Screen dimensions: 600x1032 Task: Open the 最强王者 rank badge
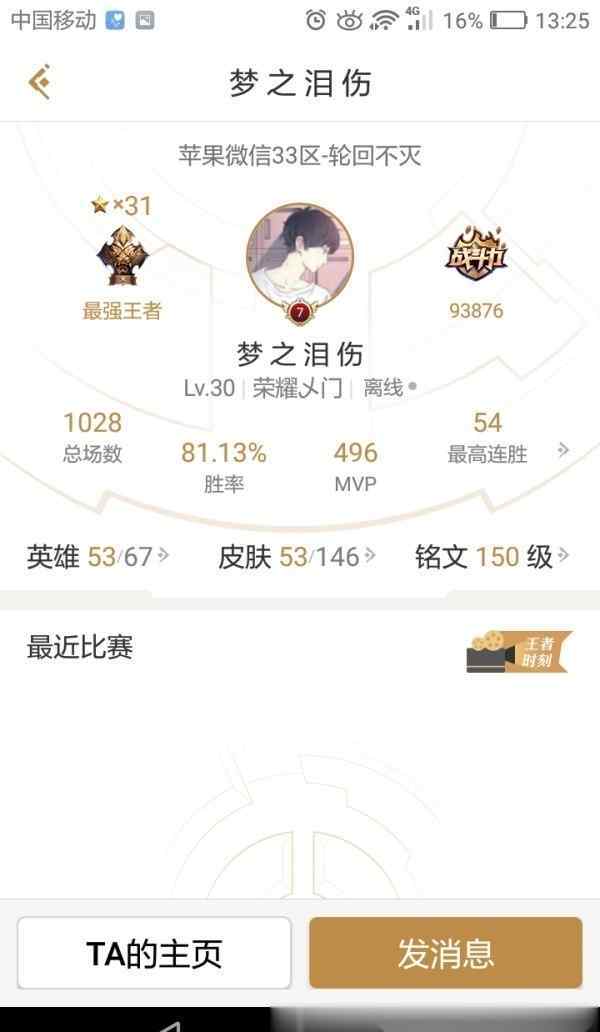click(122, 258)
